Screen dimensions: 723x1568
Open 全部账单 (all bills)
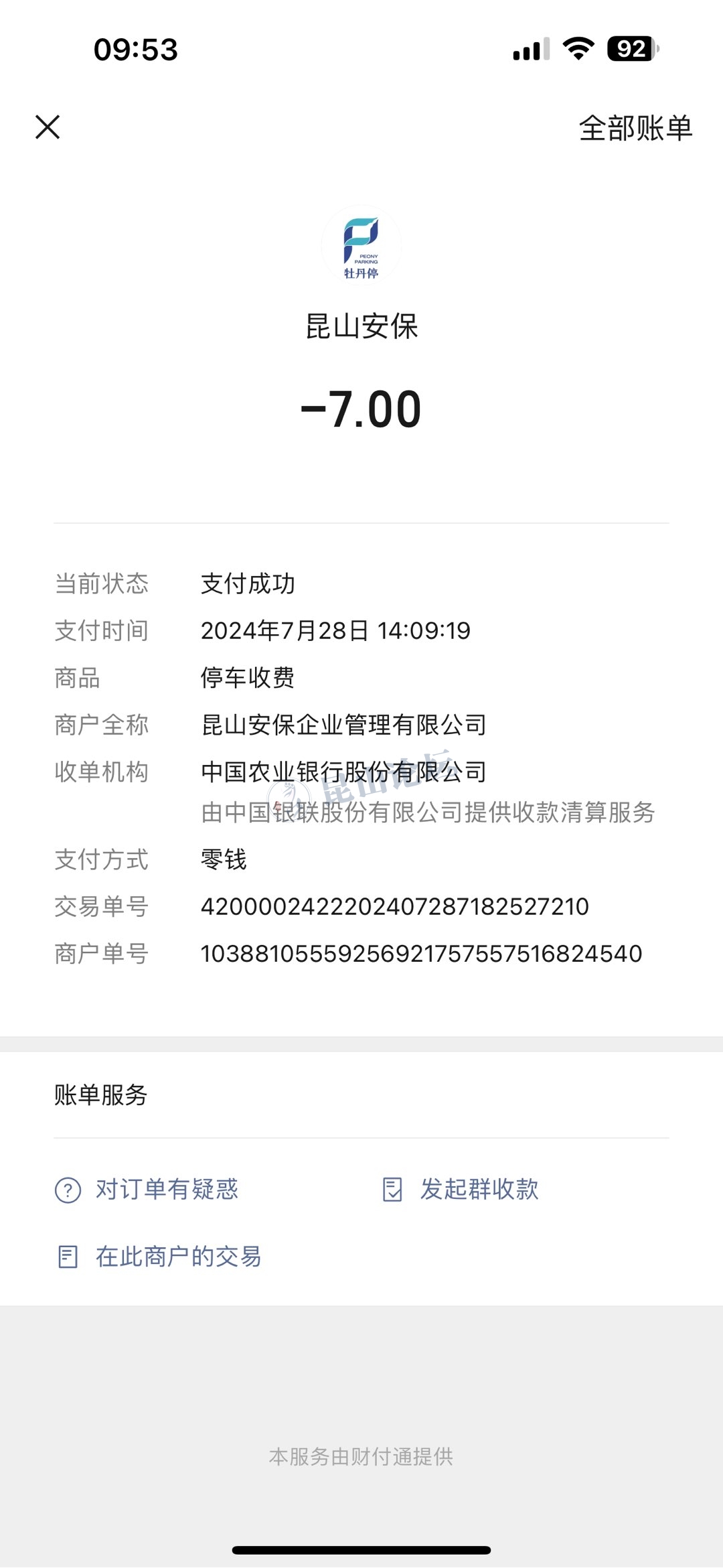(635, 128)
